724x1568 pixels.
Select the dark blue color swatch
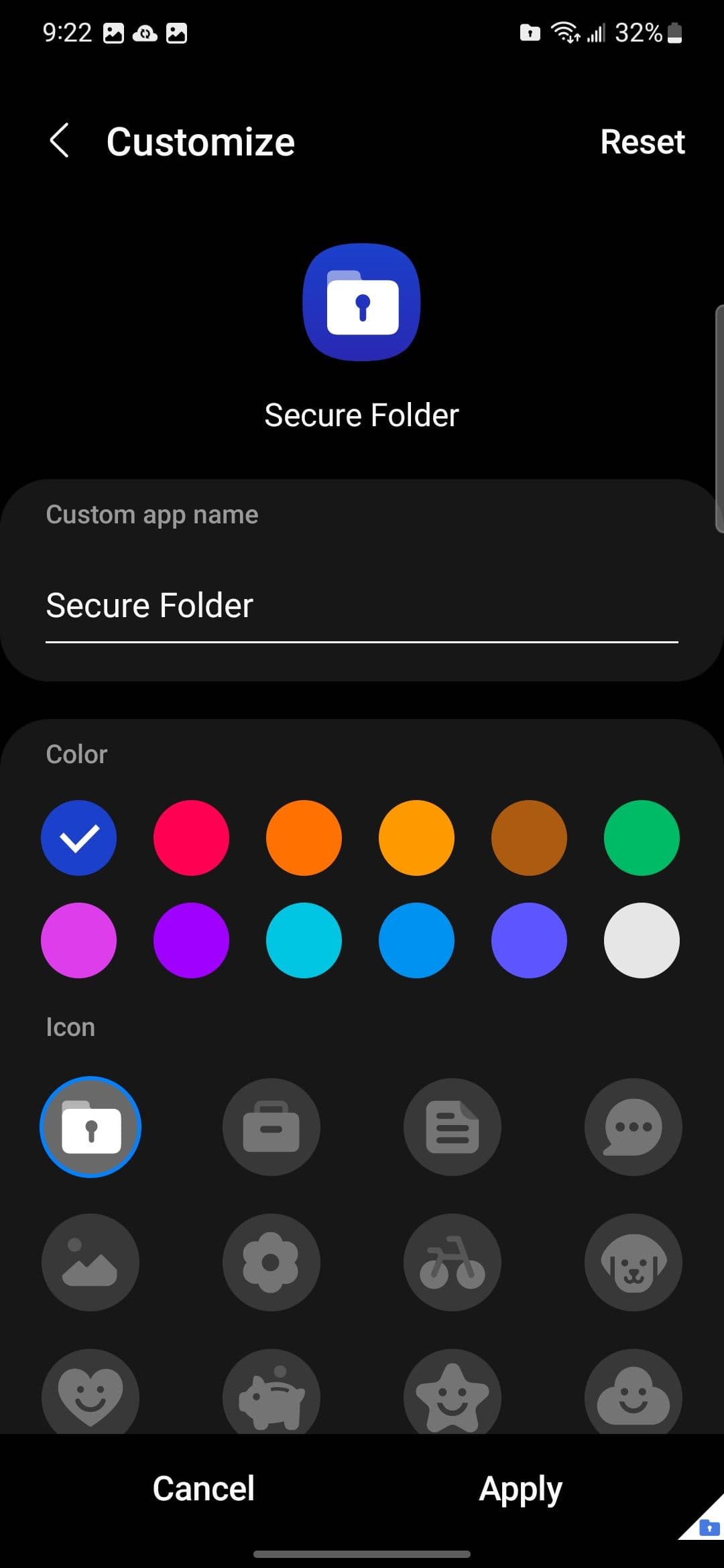(78, 838)
